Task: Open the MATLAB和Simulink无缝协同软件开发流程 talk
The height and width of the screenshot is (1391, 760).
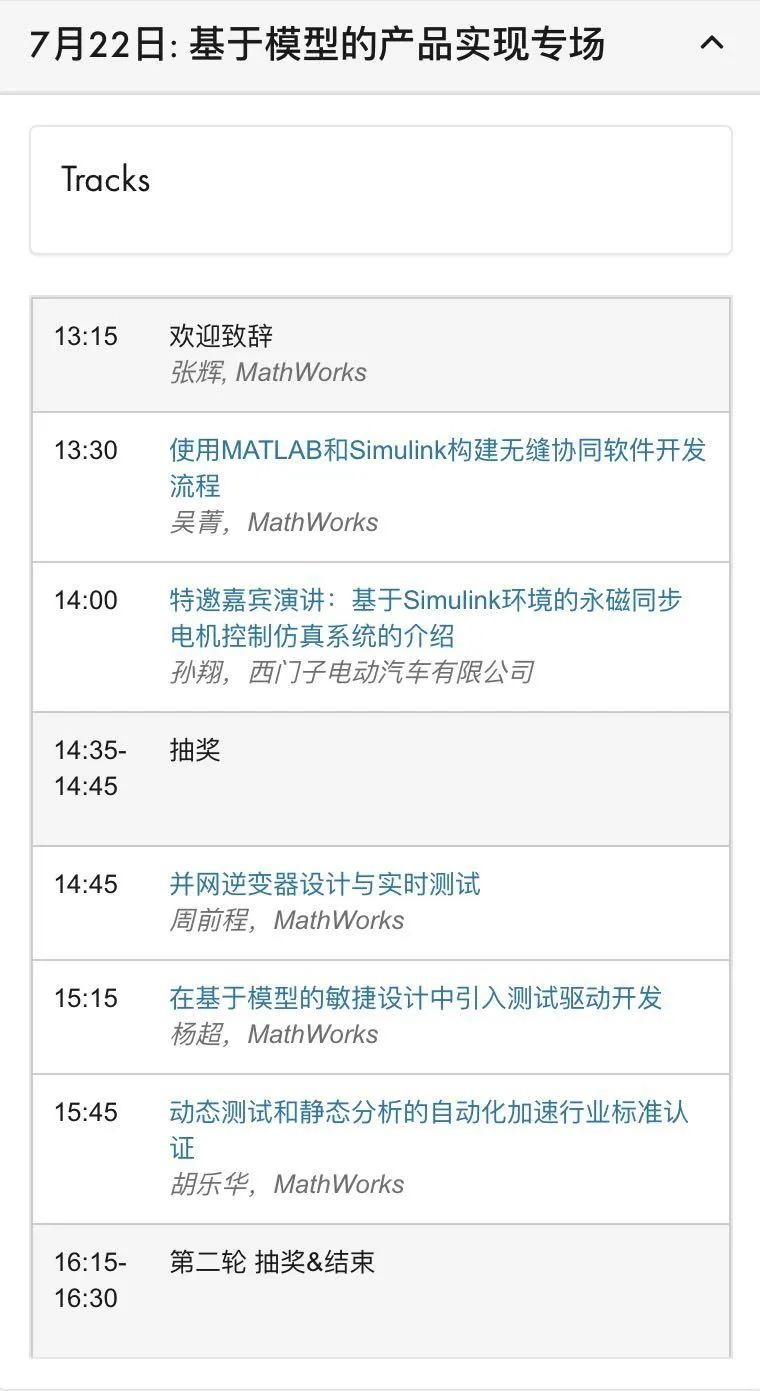Action: 438,468
